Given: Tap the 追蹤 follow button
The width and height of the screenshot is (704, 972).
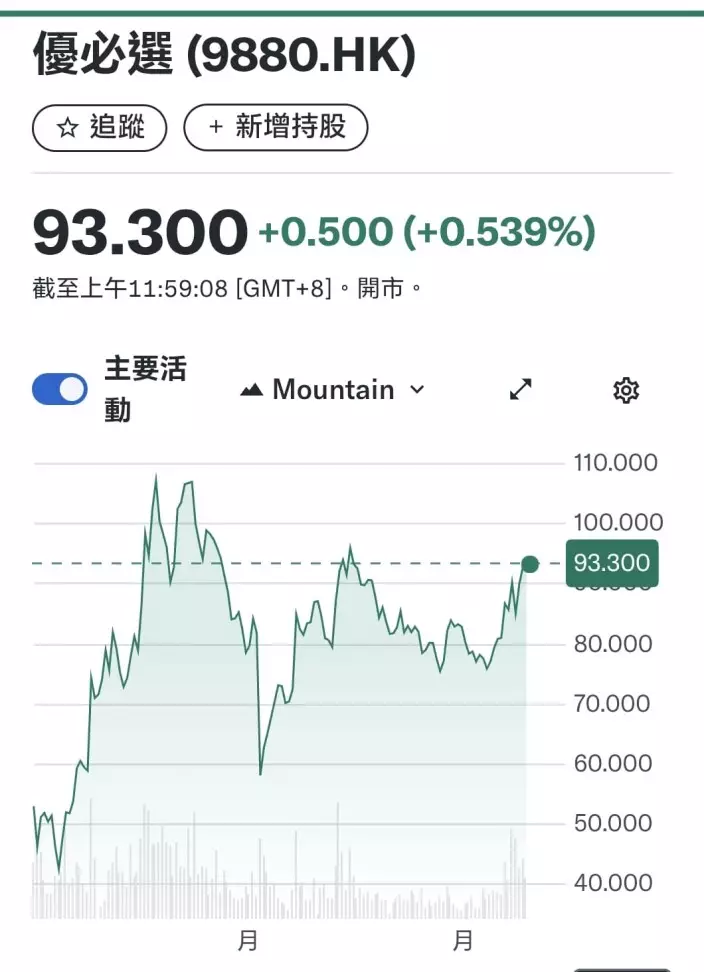Looking at the screenshot, I should 99,128.
